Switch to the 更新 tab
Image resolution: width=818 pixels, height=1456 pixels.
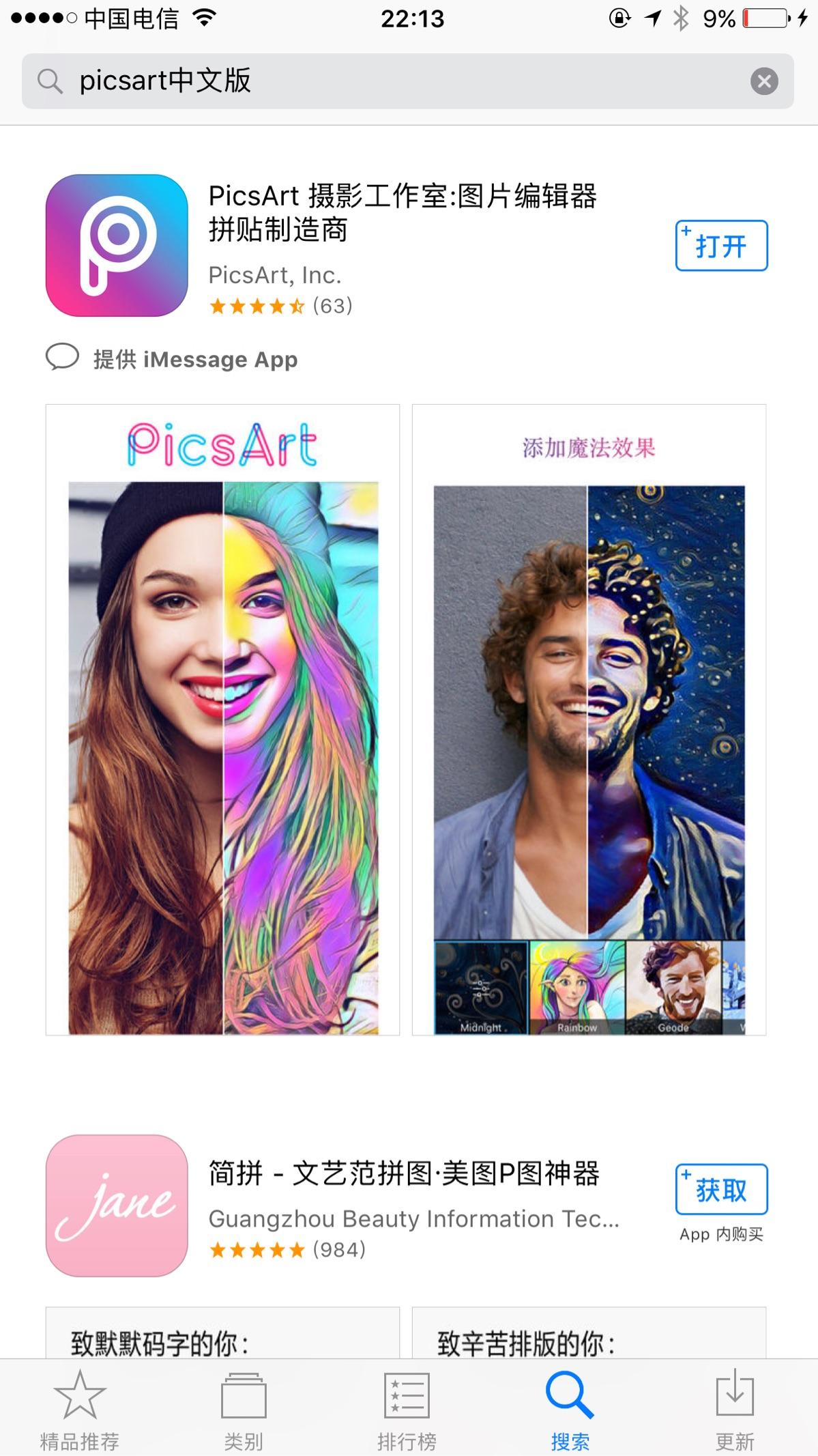click(735, 1409)
